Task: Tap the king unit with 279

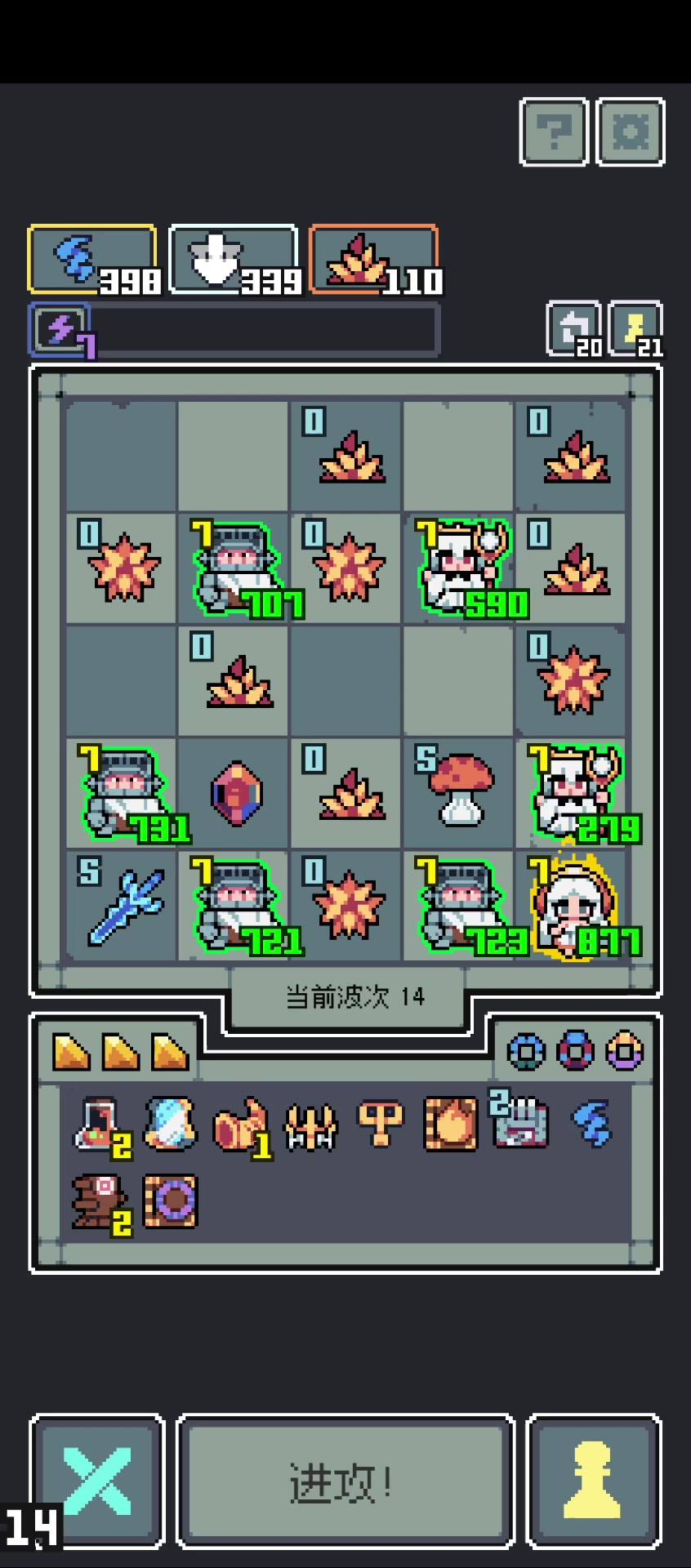Action: pos(572,793)
